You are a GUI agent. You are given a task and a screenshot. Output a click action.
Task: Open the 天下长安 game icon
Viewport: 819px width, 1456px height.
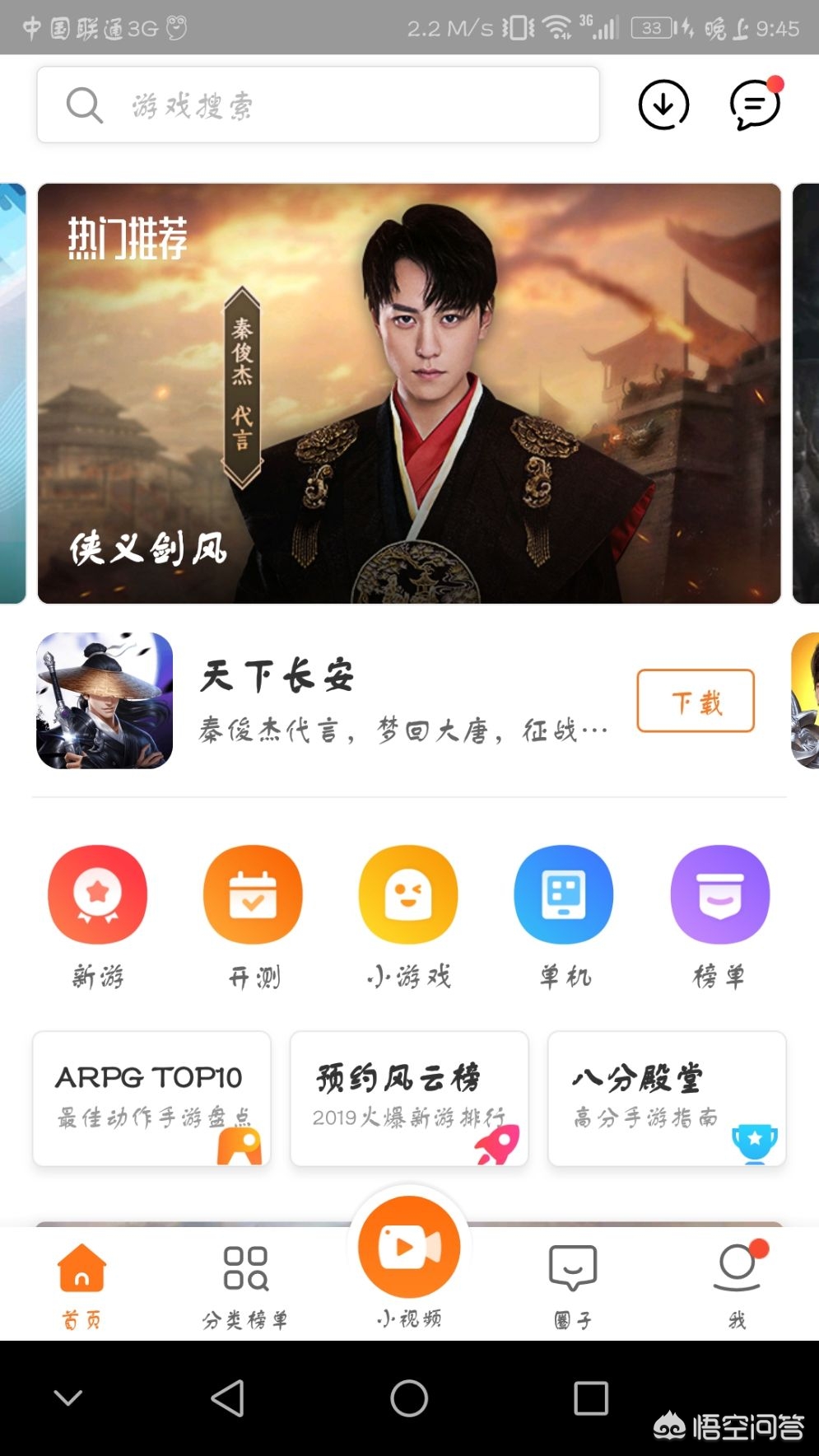(105, 701)
